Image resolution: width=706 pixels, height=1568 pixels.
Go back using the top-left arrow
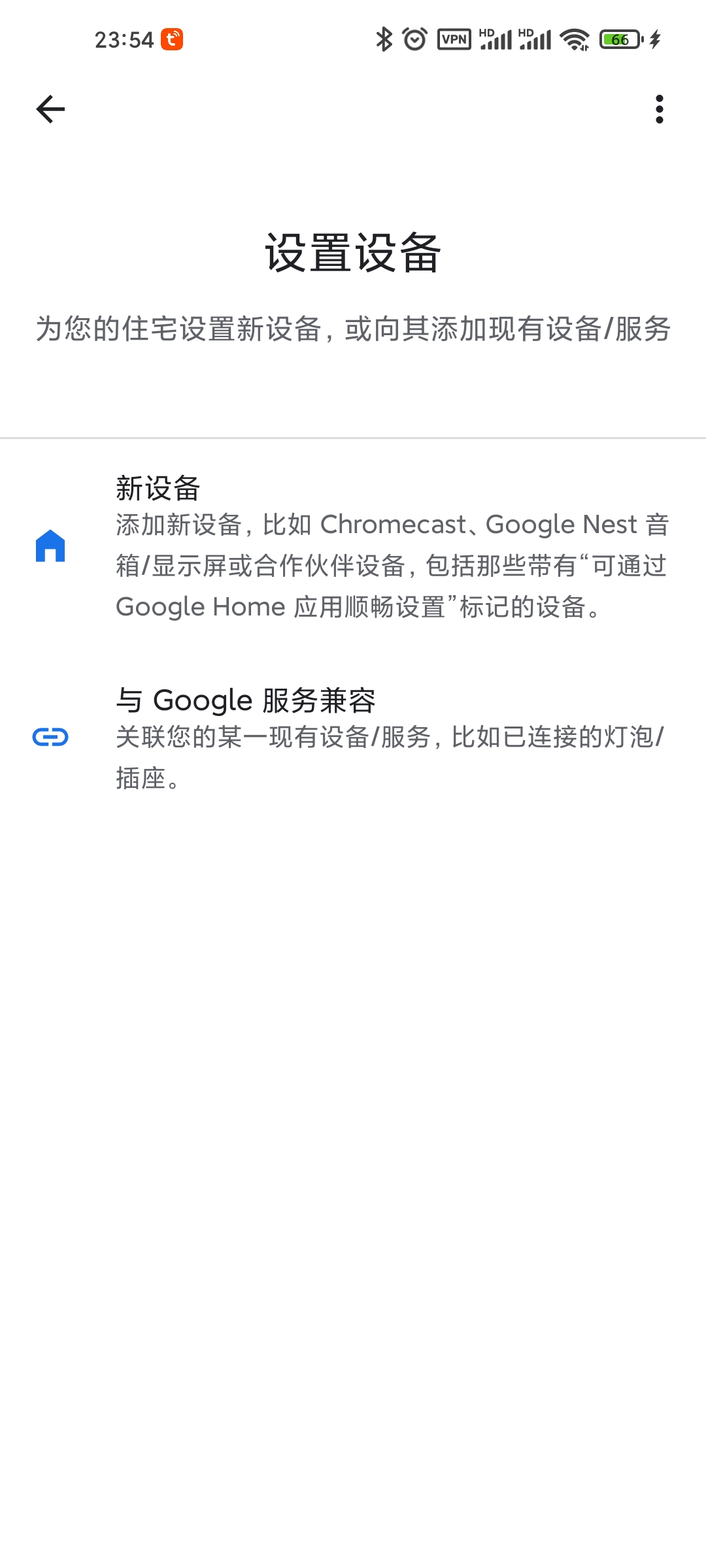50,109
